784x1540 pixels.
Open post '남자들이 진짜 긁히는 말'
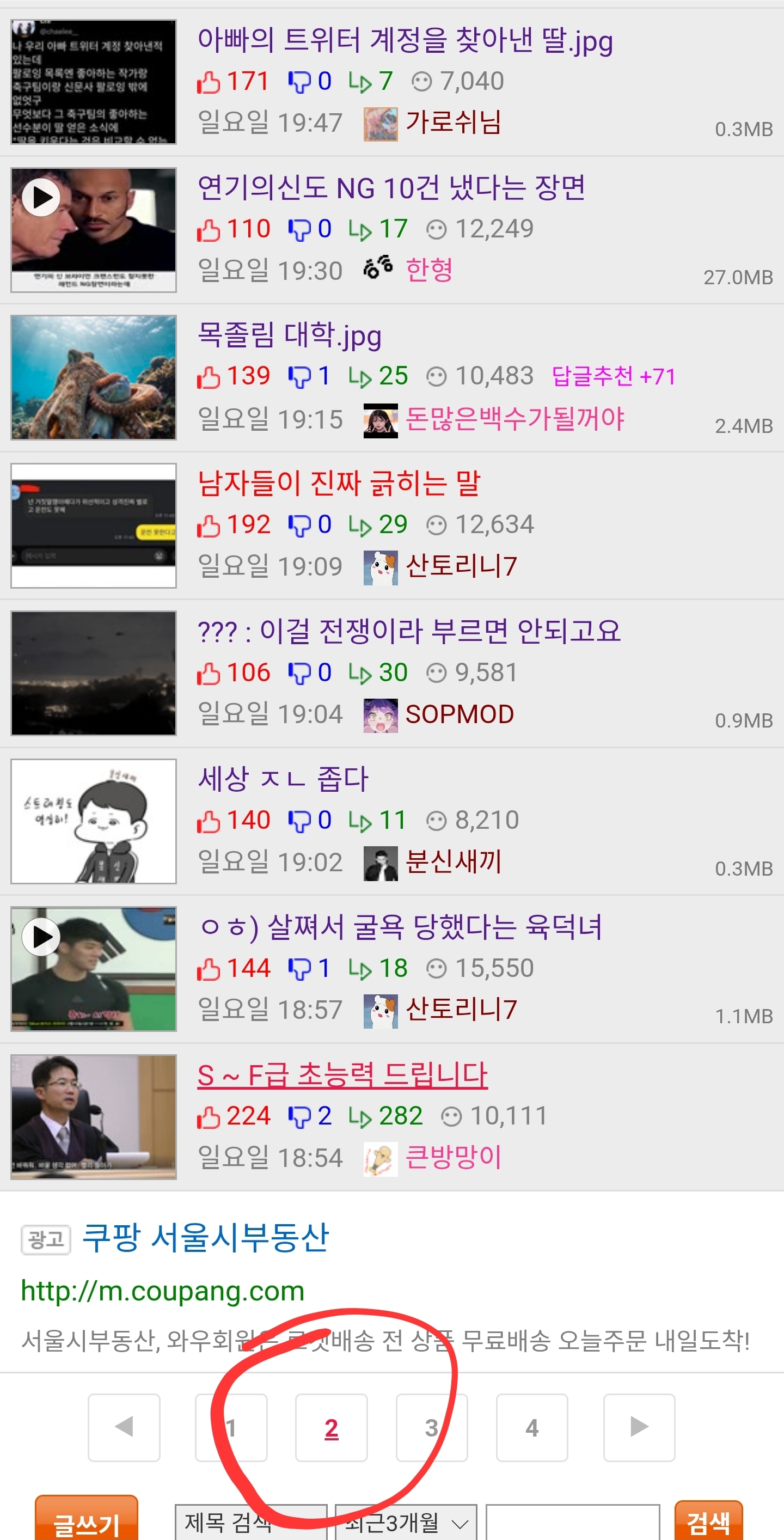(x=339, y=483)
